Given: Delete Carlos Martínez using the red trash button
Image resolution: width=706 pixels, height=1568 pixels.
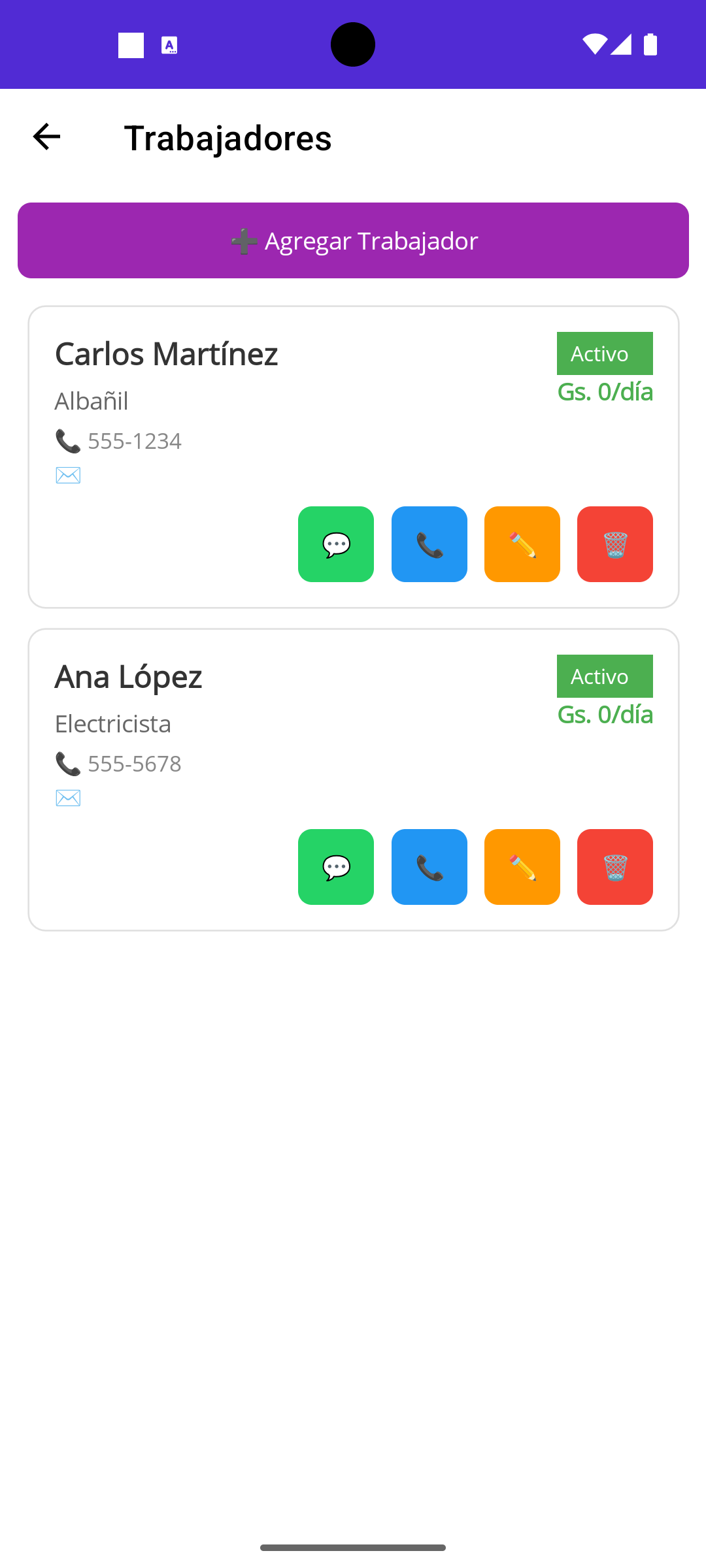Looking at the screenshot, I should pos(615,544).
